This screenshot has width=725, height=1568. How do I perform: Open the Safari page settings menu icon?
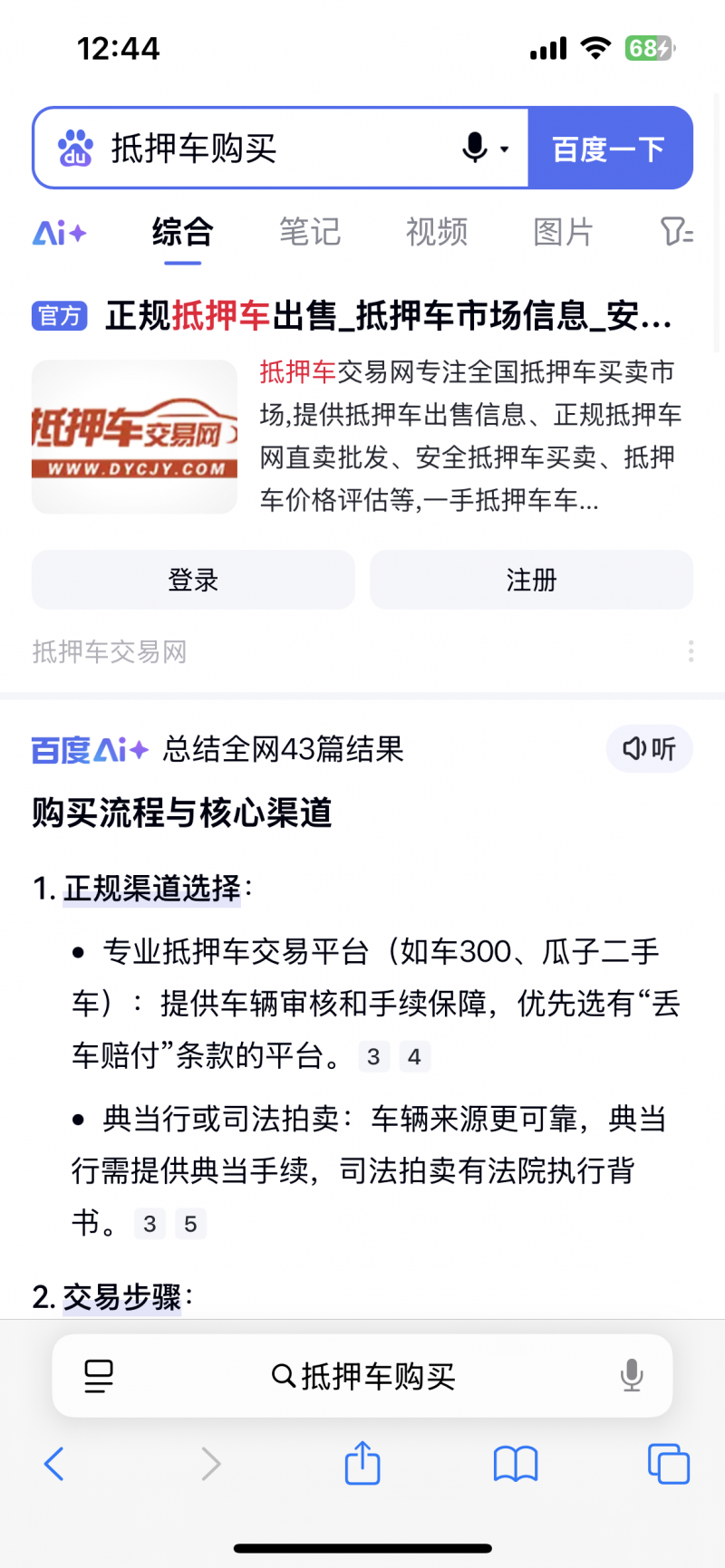click(x=98, y=1376)
